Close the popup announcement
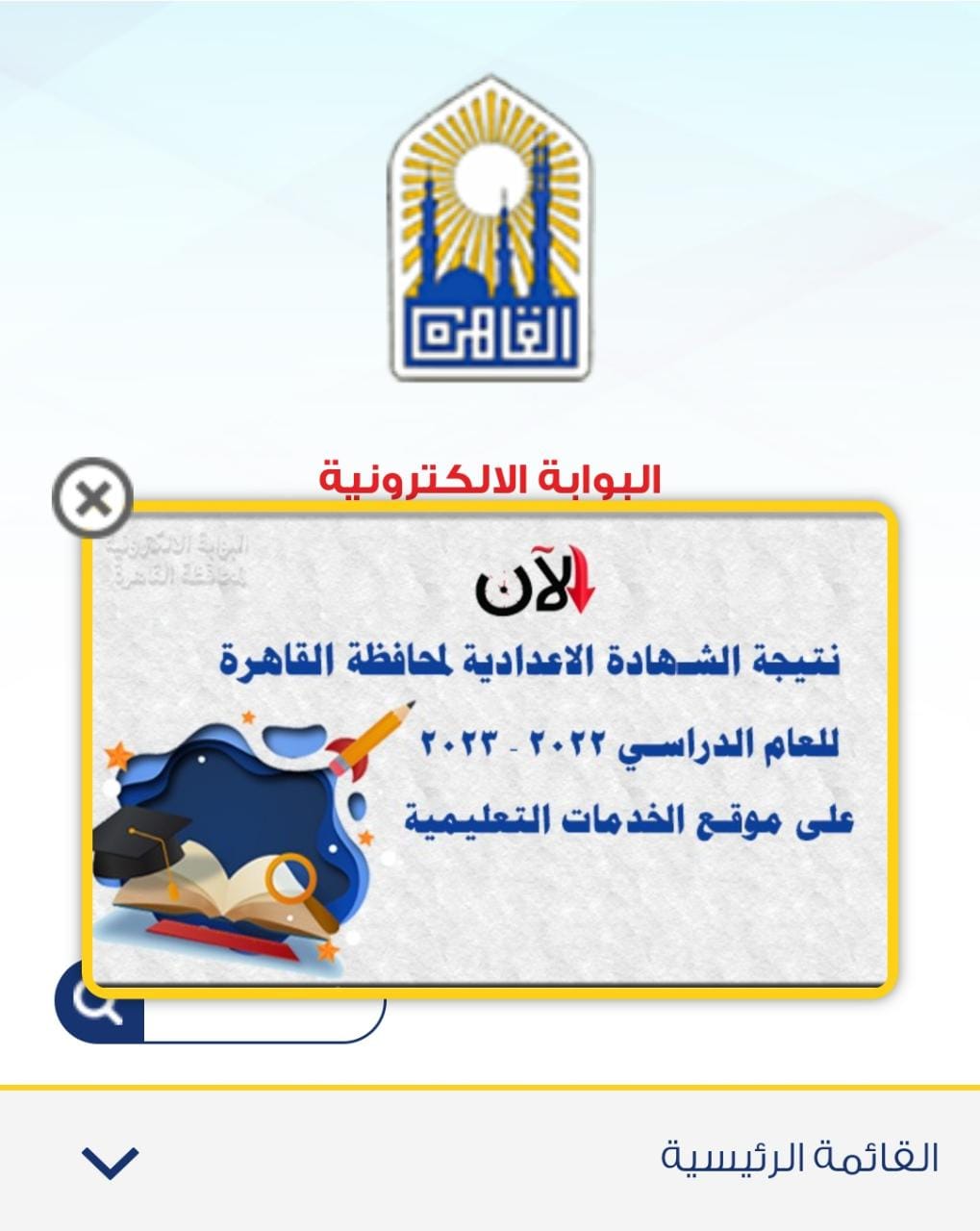 point(92,499)
